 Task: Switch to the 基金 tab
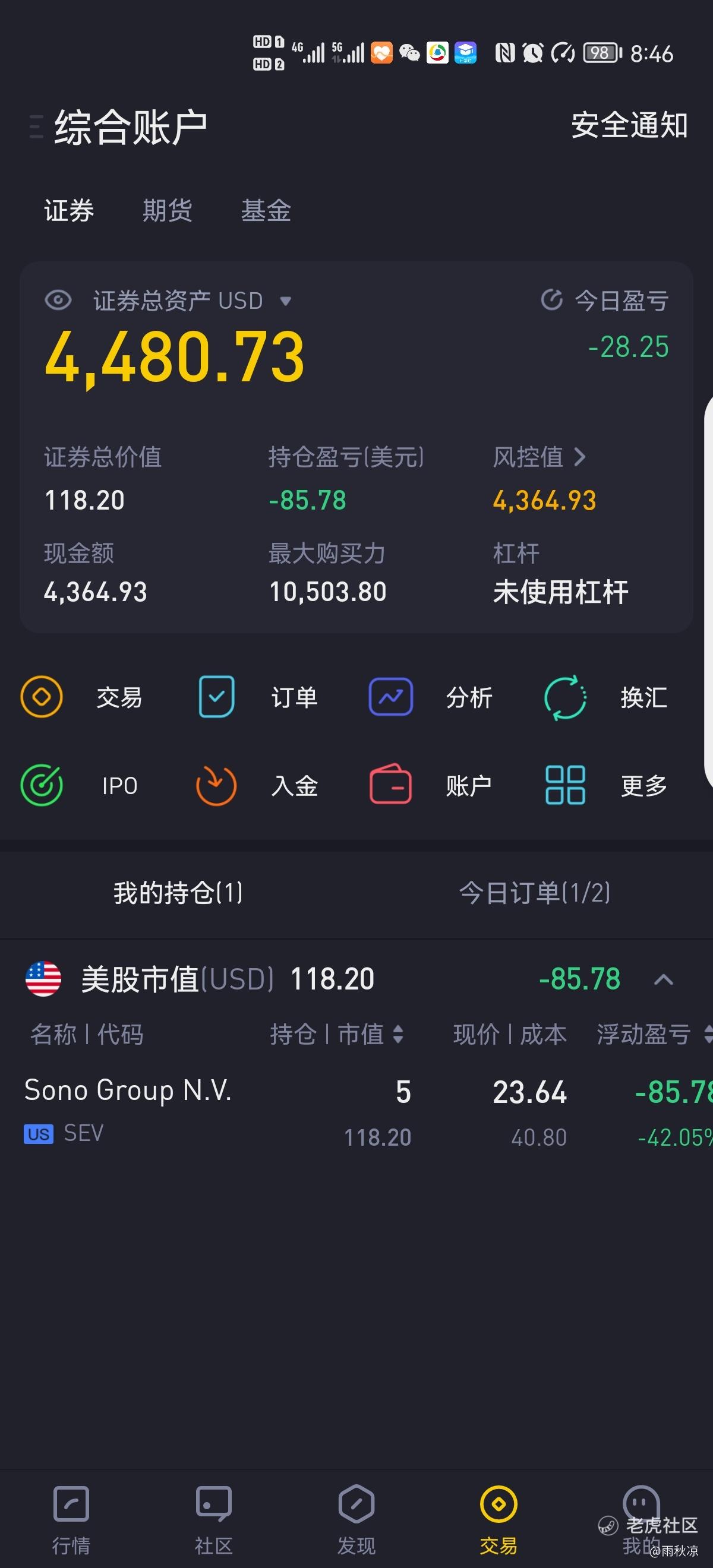(x=266, y=211)
